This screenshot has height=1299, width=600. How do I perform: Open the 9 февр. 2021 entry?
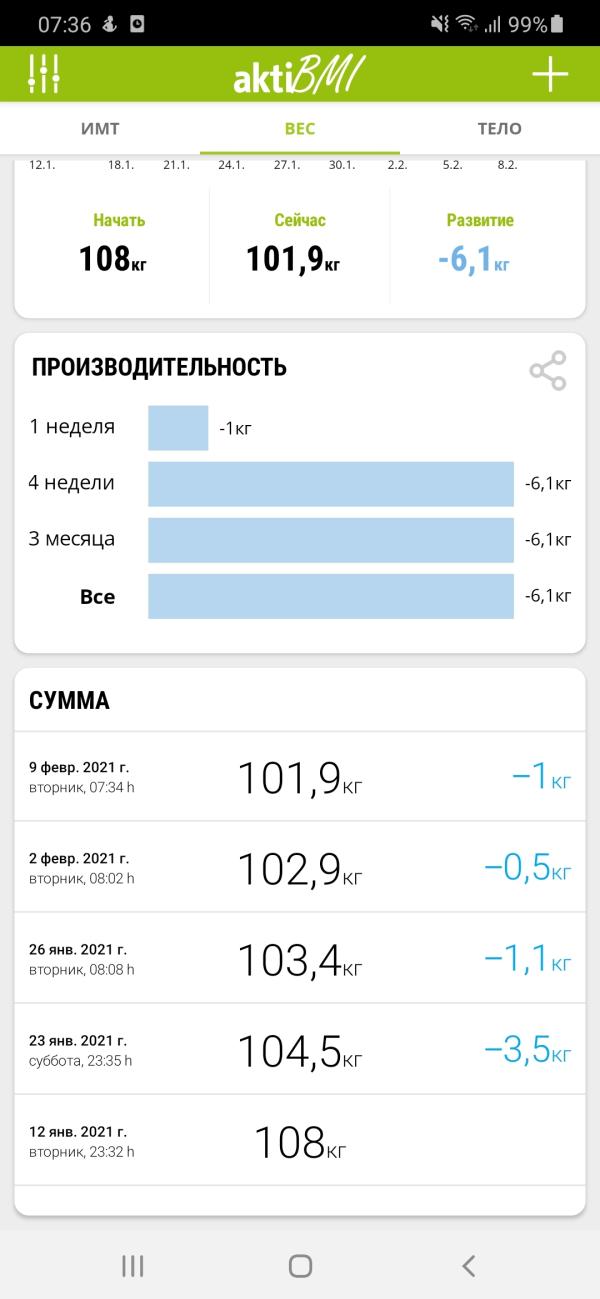point(300,777)
